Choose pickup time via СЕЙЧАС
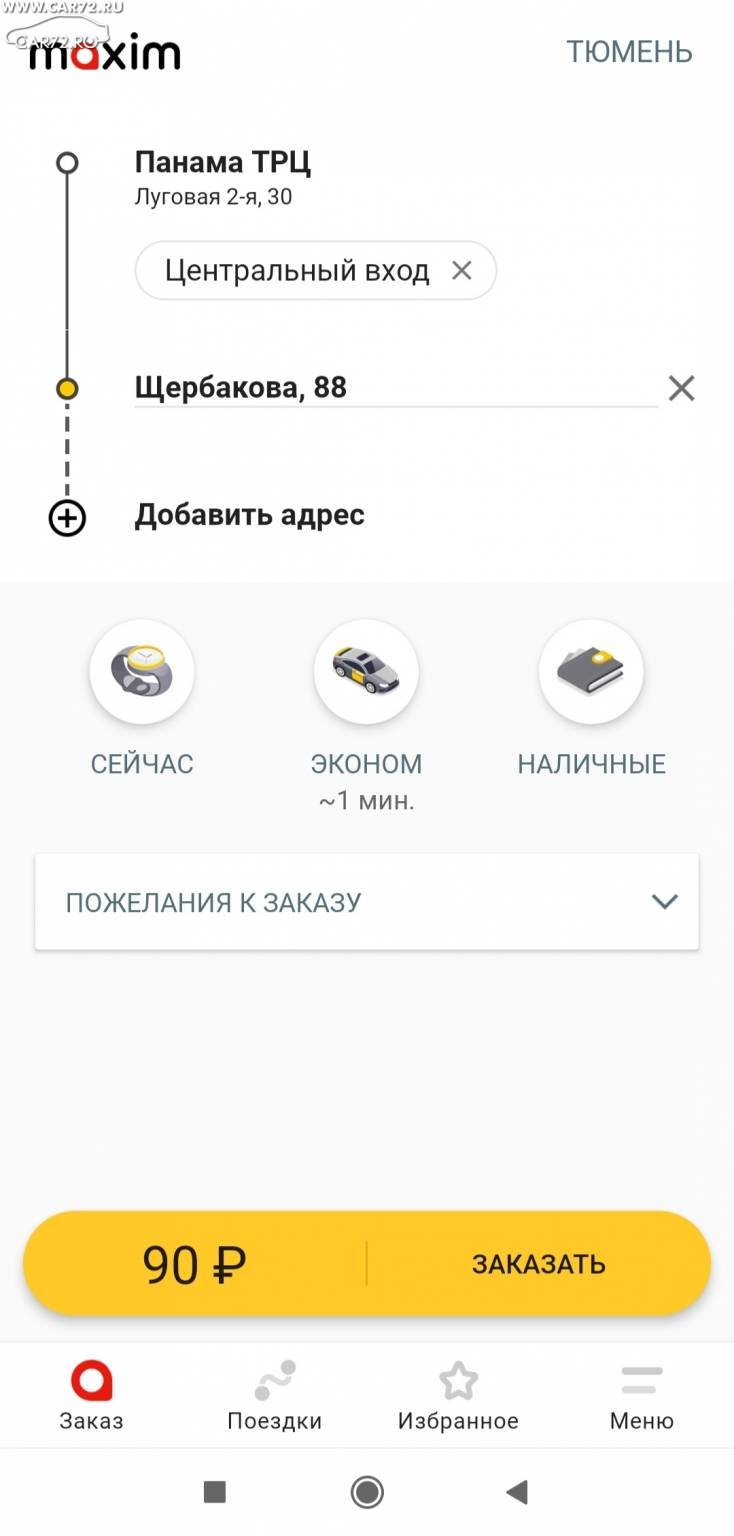 [x=142, y=700]
